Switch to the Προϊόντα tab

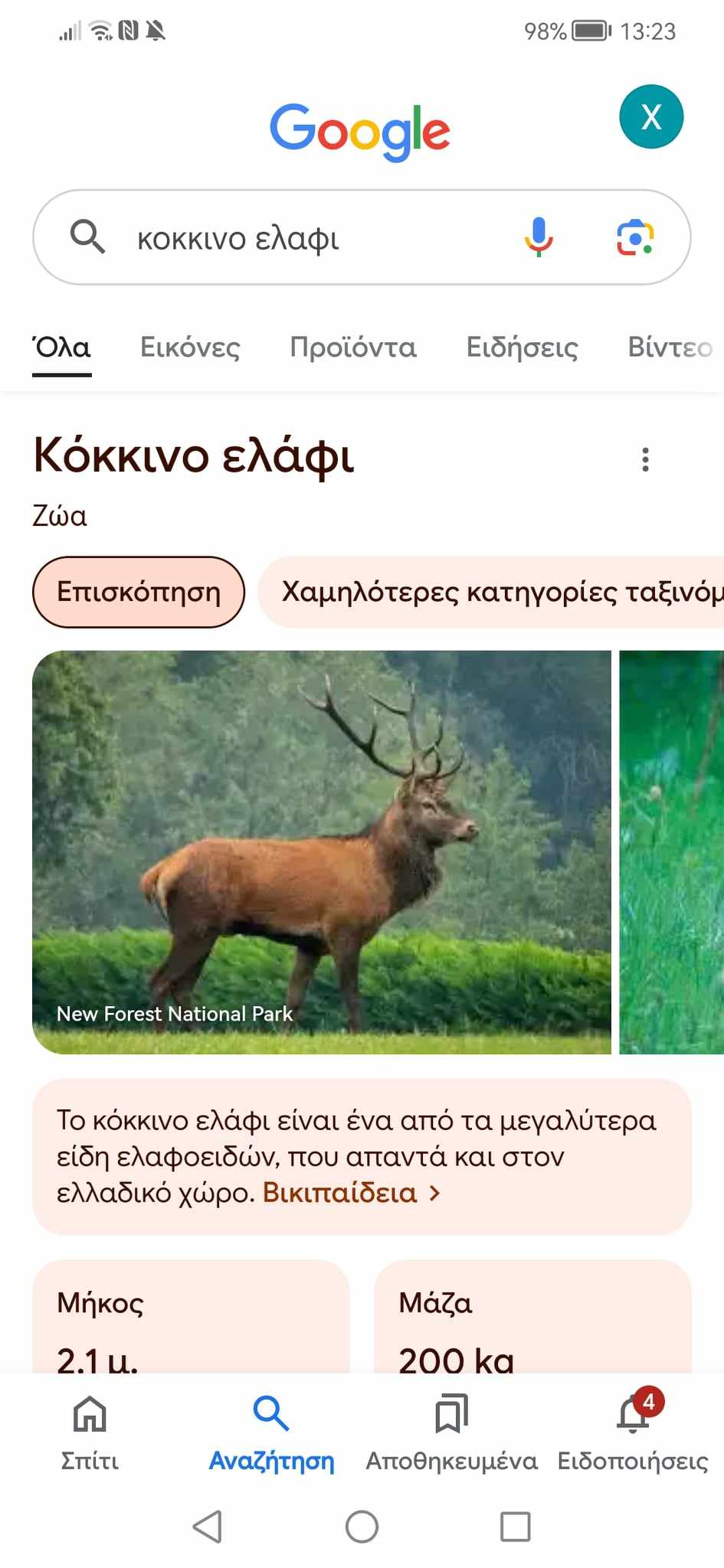point(352,348)
